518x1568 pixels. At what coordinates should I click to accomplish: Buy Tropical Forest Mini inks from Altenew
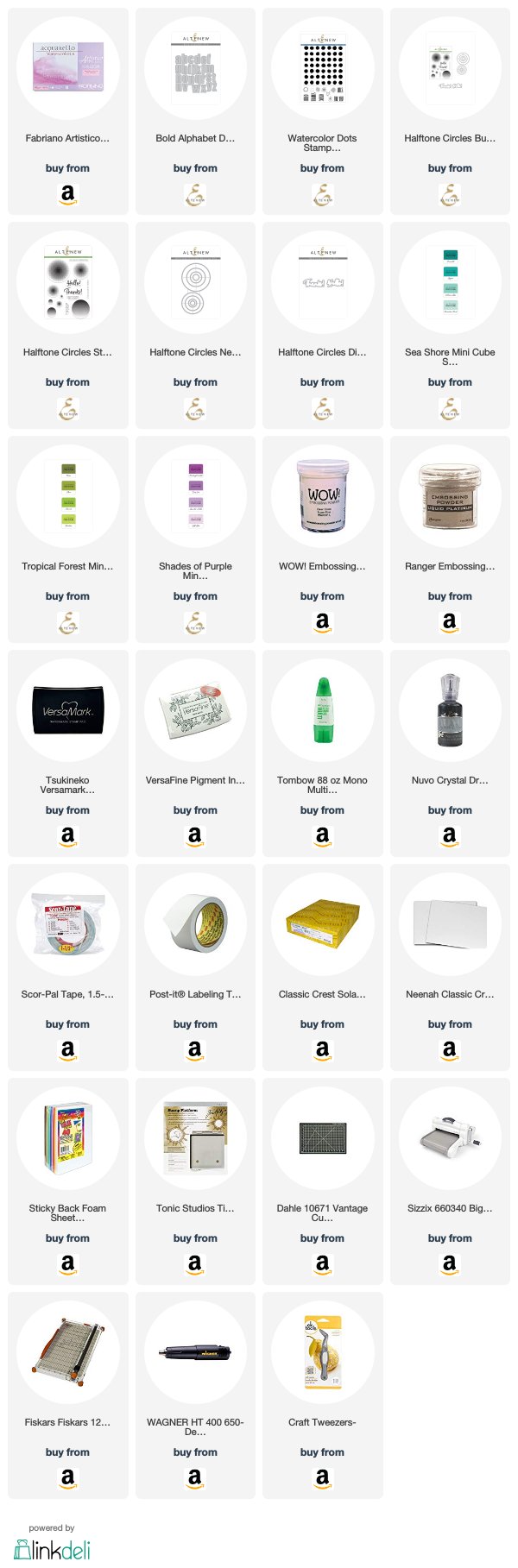point(67,623)
